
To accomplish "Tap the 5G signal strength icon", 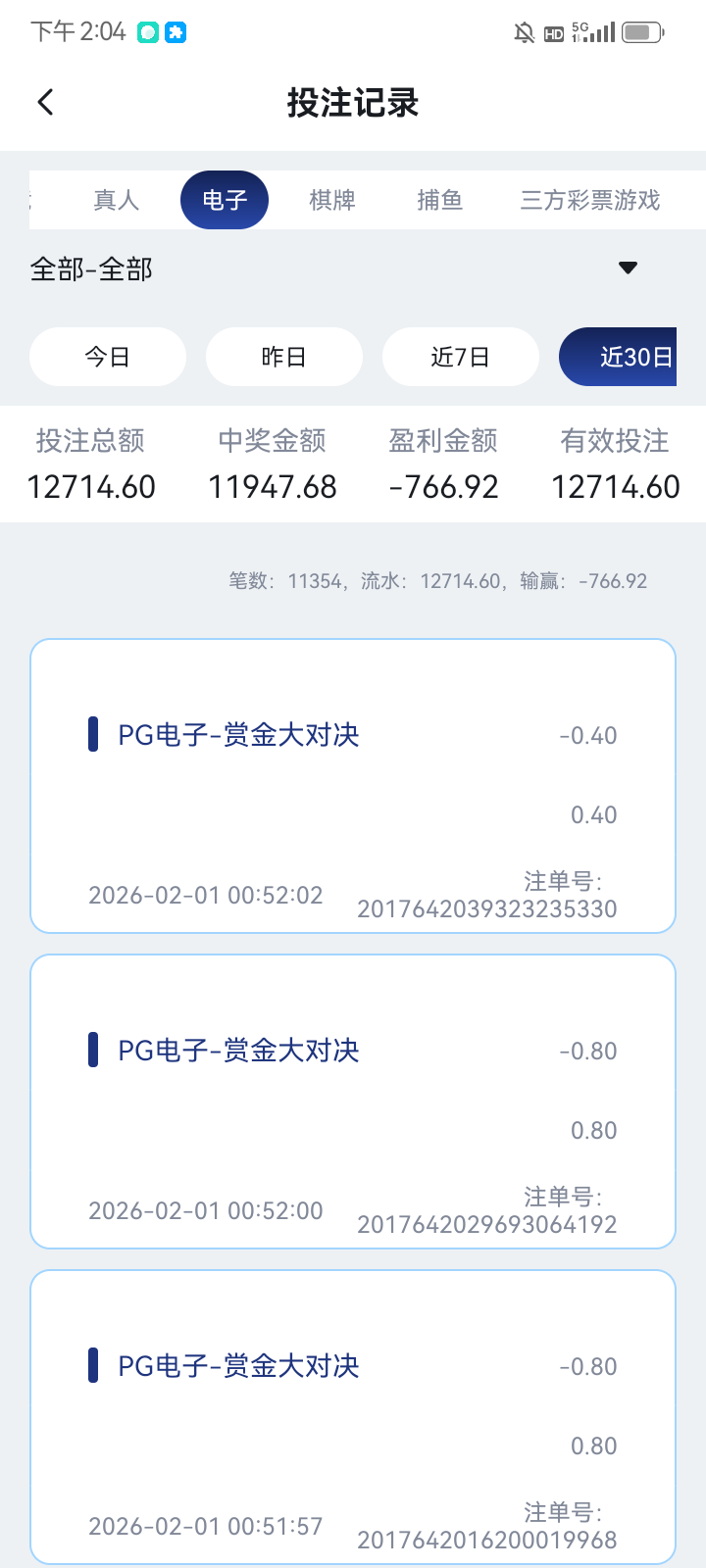I will tap(596, 31).
